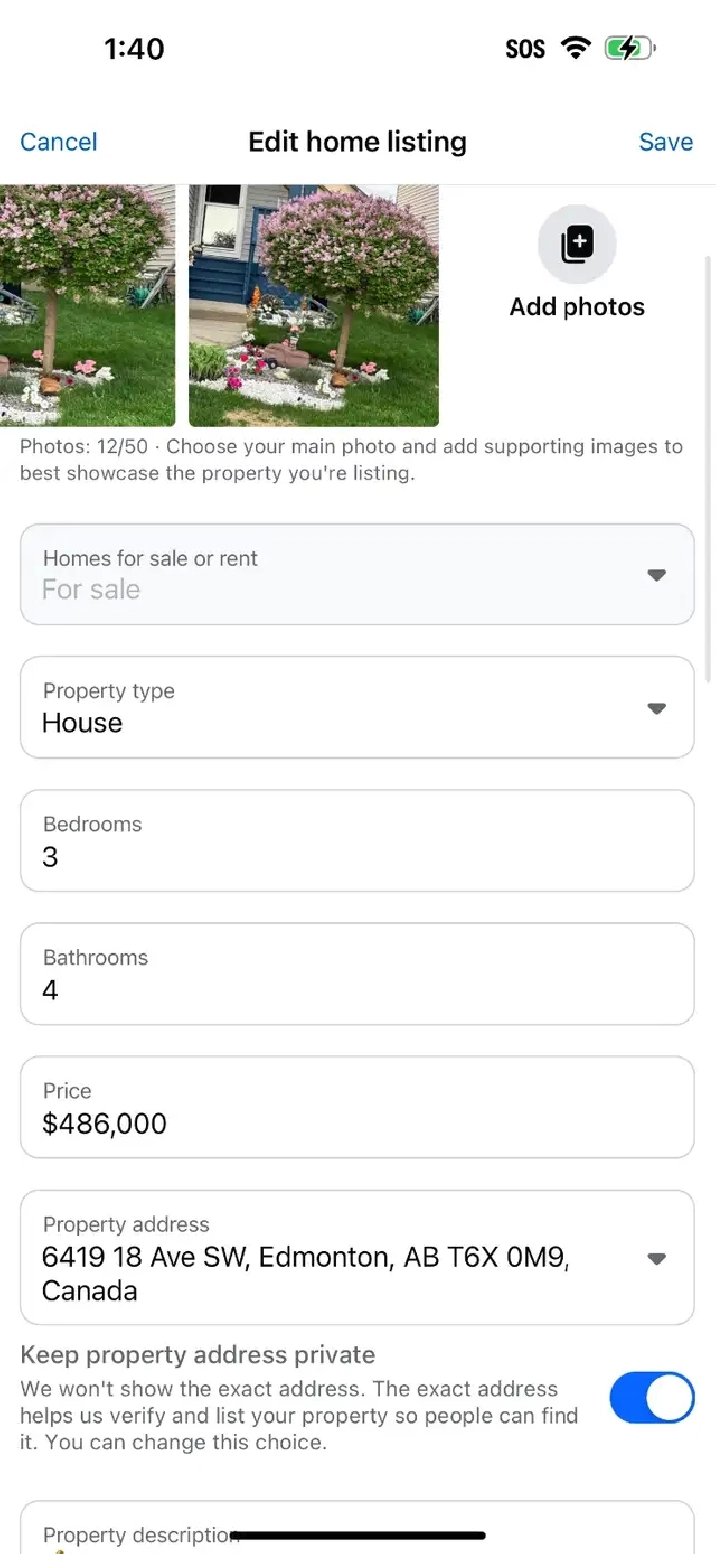Add photos to the listing
This screenshot has height=1554, width=716.
[x=577, y=264]
